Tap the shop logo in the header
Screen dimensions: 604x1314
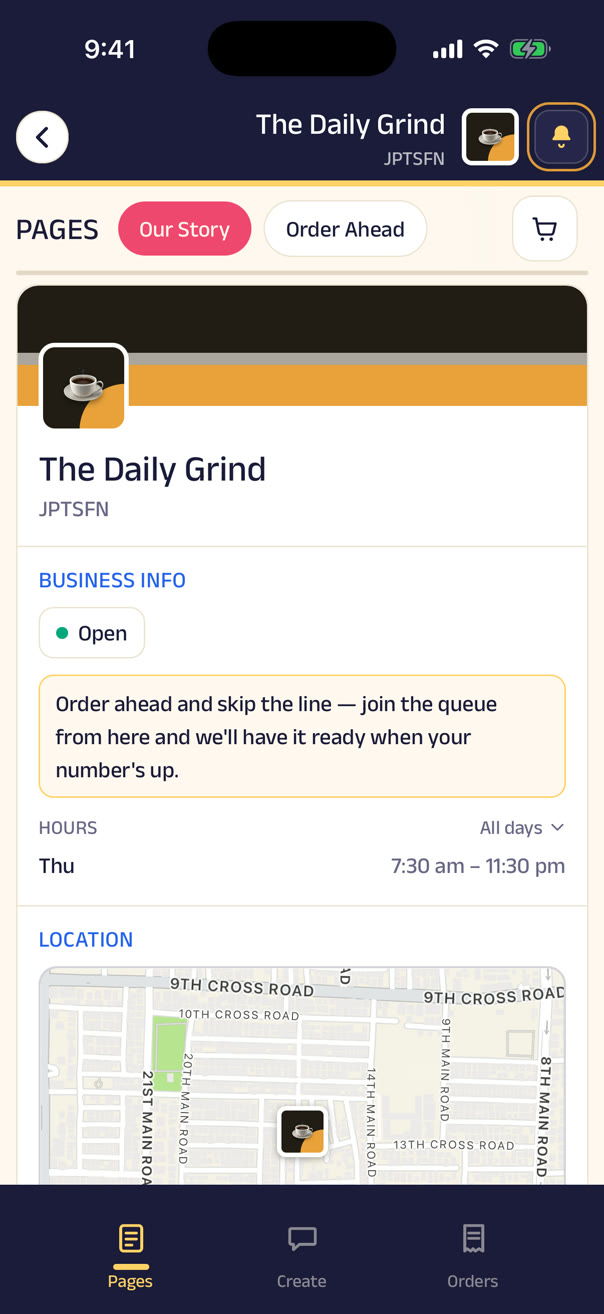pyautogui.click(x=490, y=137)
